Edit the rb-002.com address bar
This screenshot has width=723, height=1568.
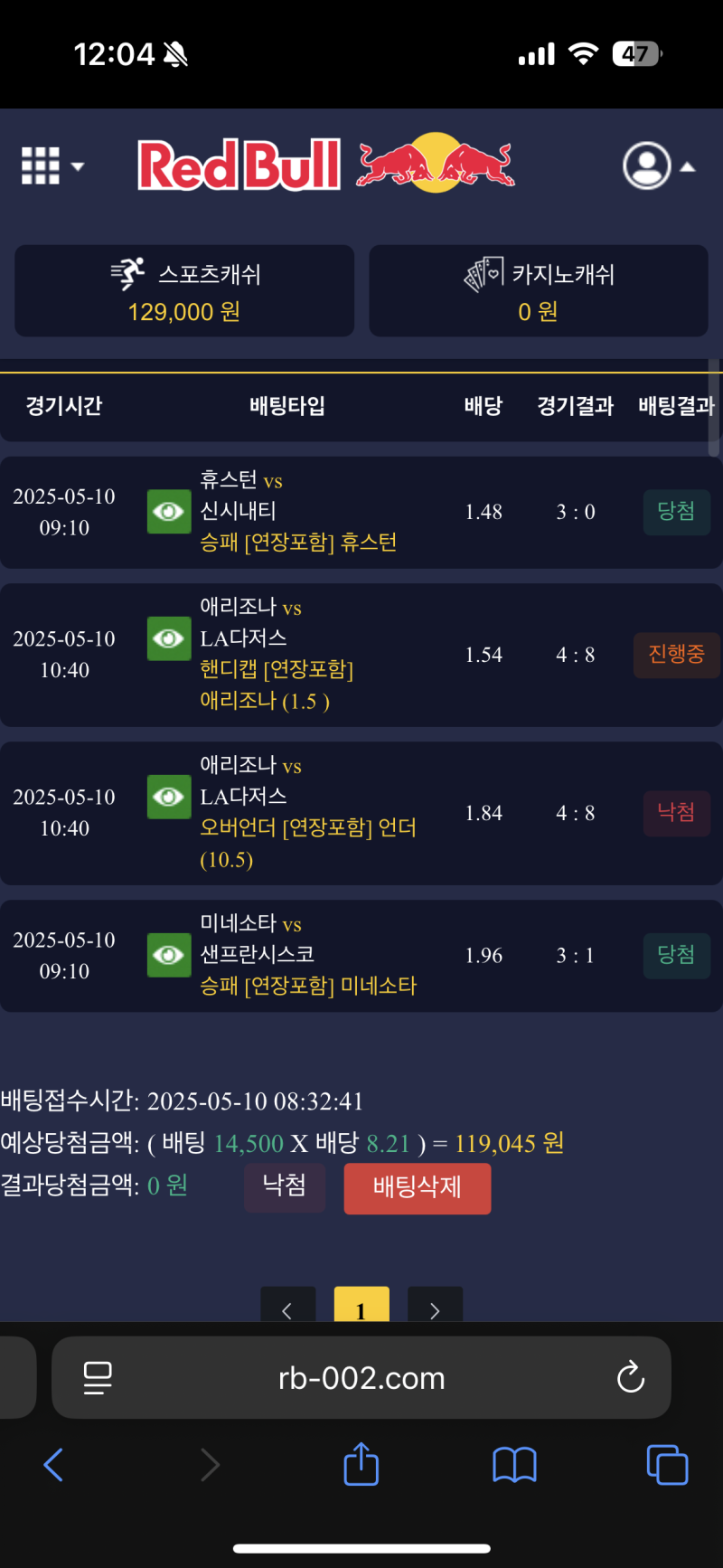pos(361,1378)
